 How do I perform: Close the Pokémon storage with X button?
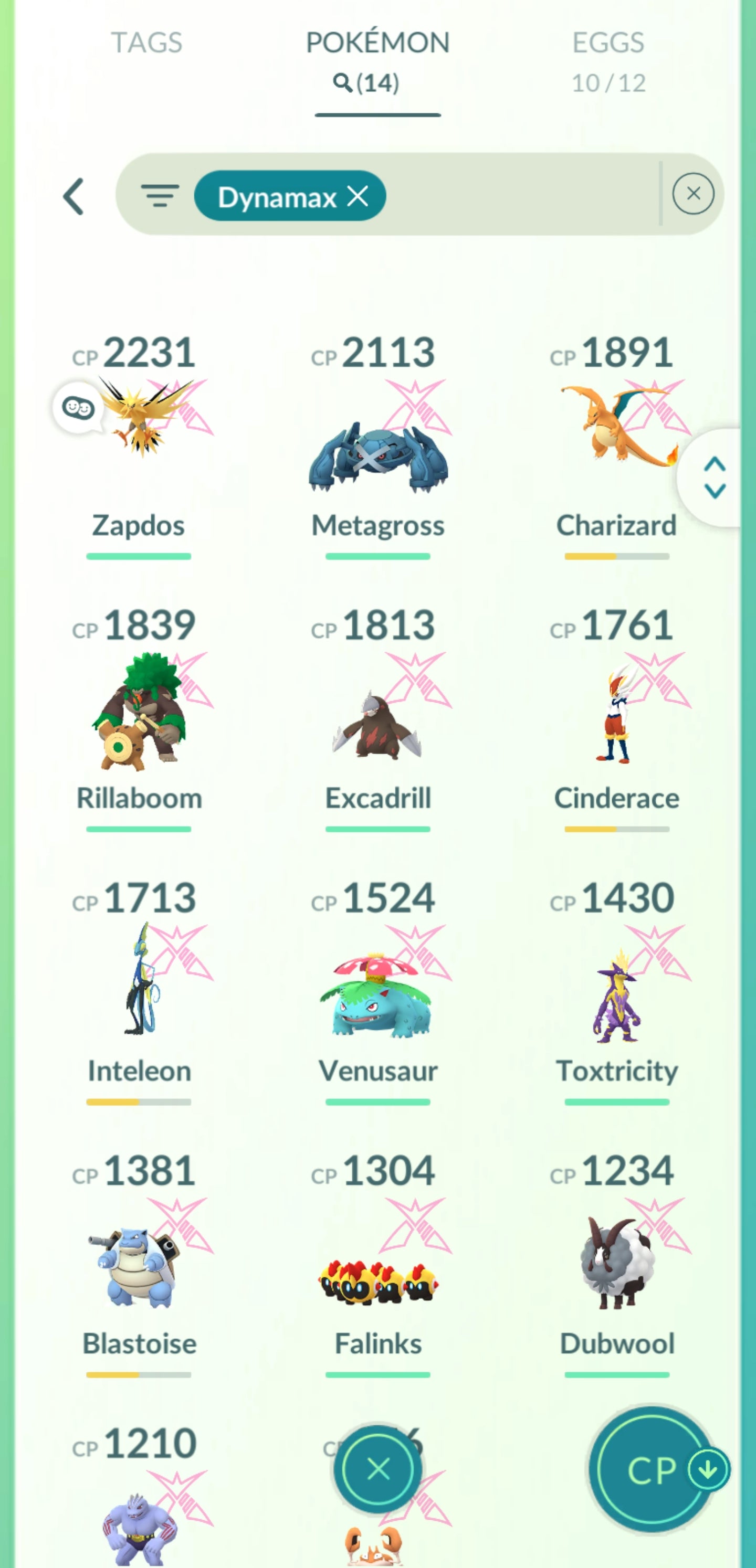[377, 1469]
